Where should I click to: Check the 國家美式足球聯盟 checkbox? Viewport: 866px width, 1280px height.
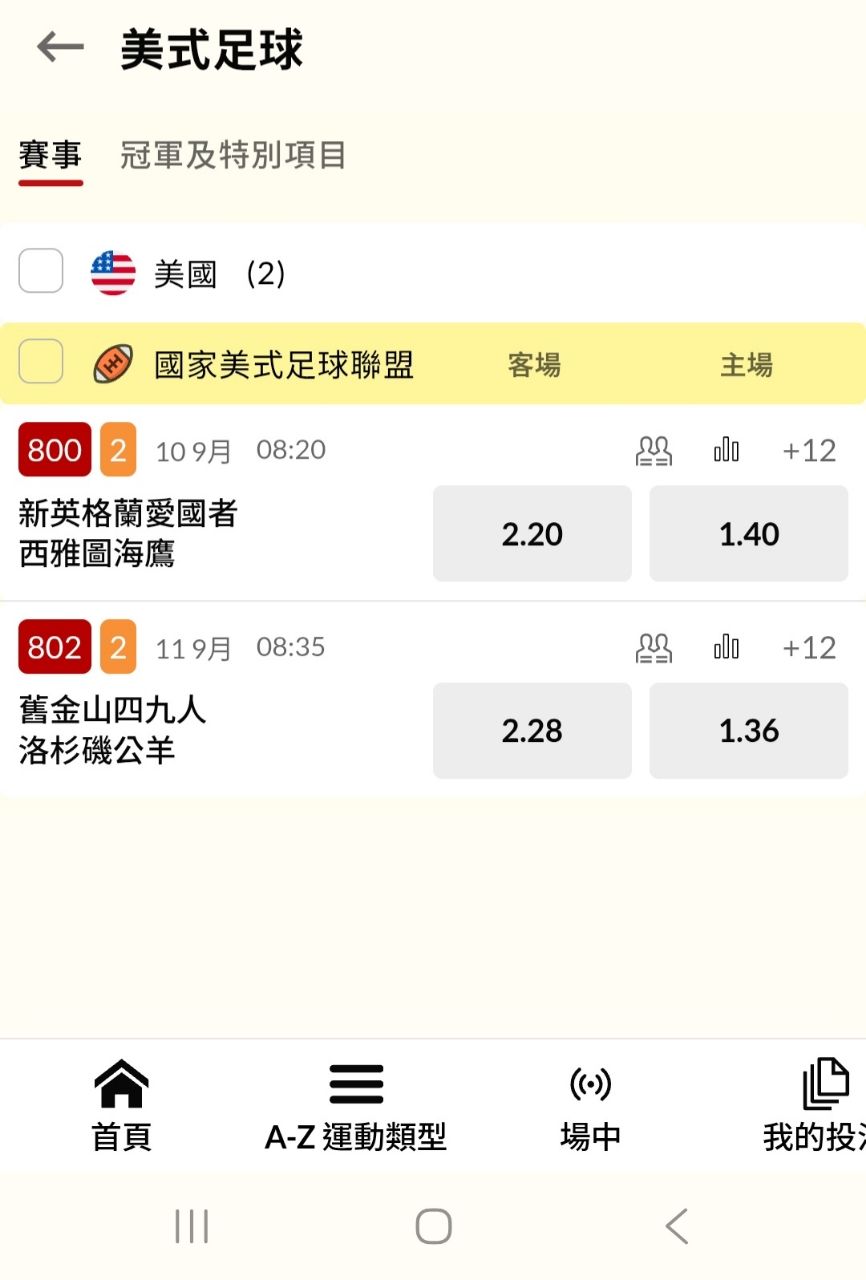(x=41, y=362)
